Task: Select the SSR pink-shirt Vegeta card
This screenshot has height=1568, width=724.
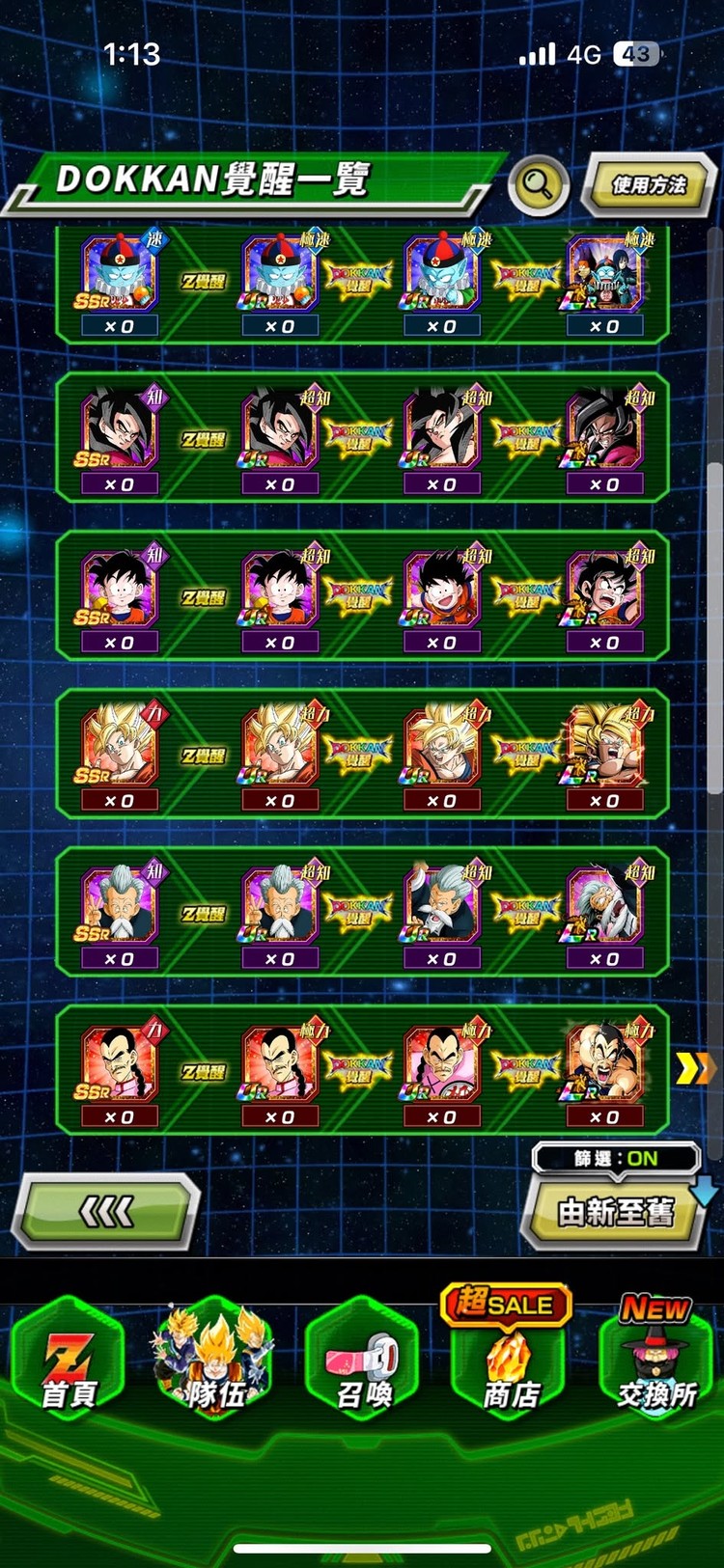Action: [x=119, y=1064]
